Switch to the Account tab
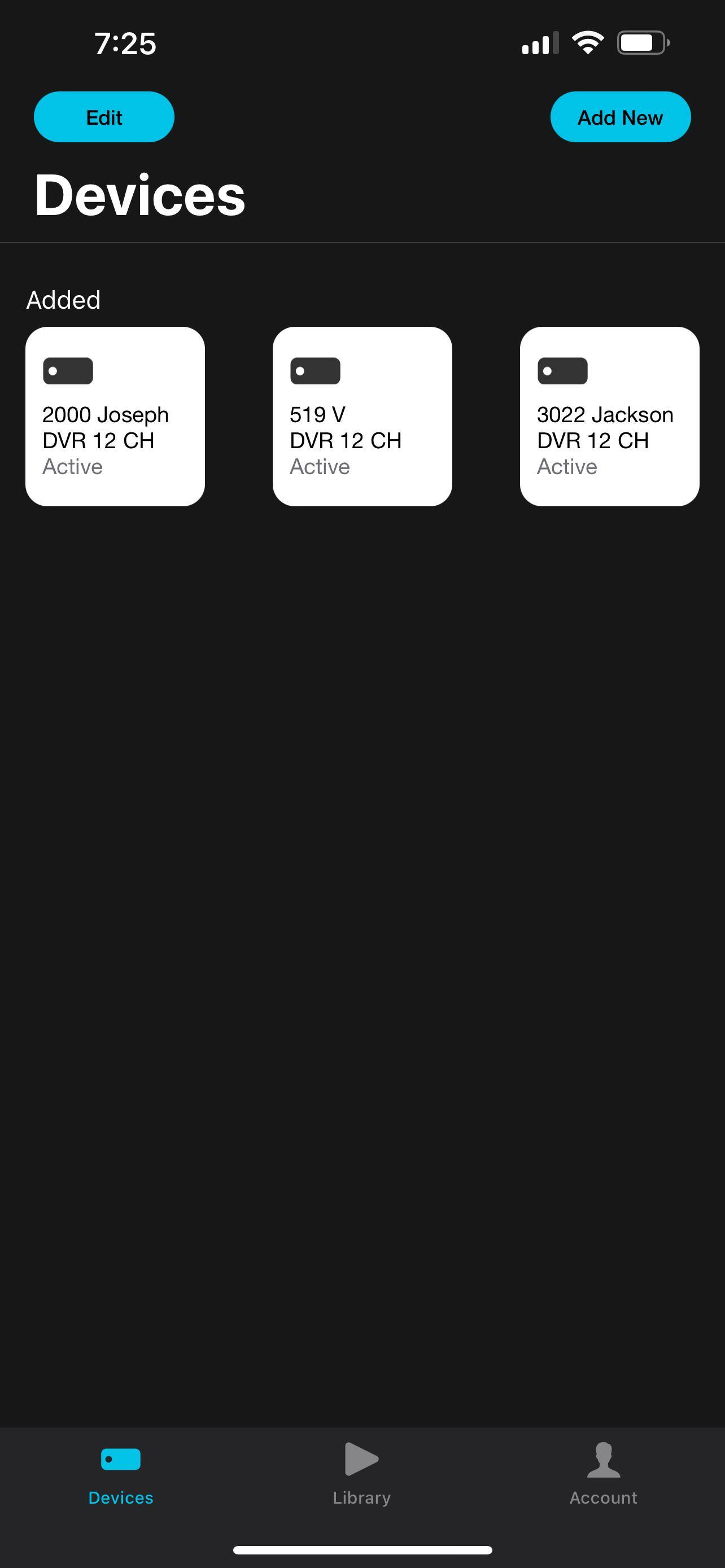The width and height of the screenshot is (725, 1568). click(602, 1473)
